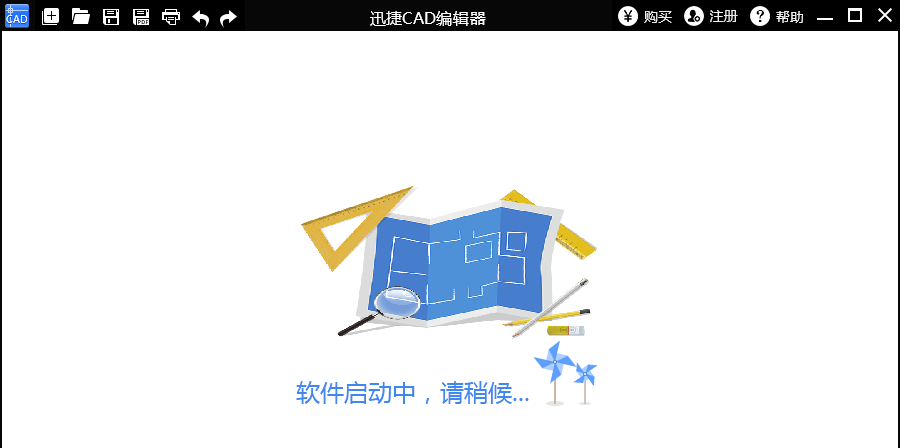The image size is (900, 448).
Task: Print the drawing
Action: point(171,16)
